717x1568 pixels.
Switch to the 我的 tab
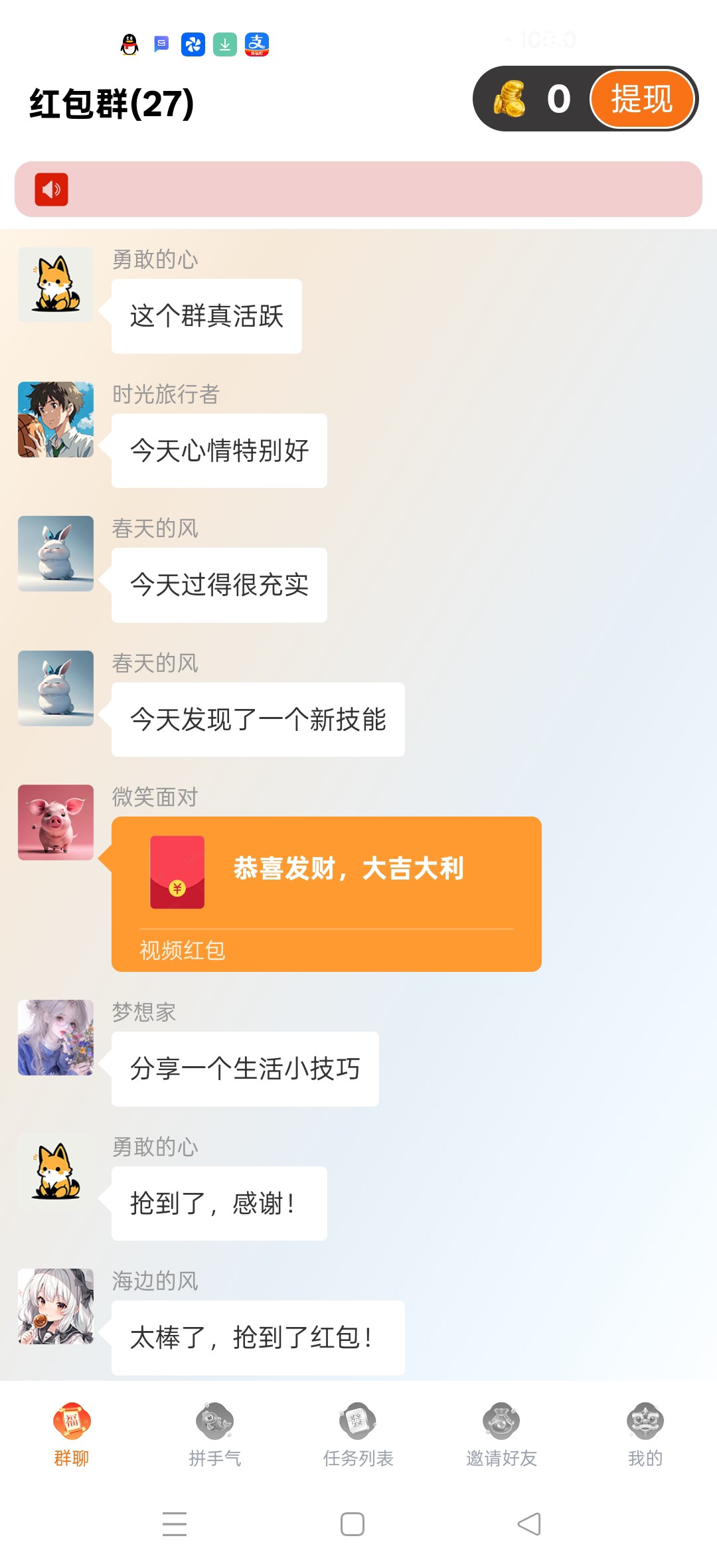click(645, 1434)
